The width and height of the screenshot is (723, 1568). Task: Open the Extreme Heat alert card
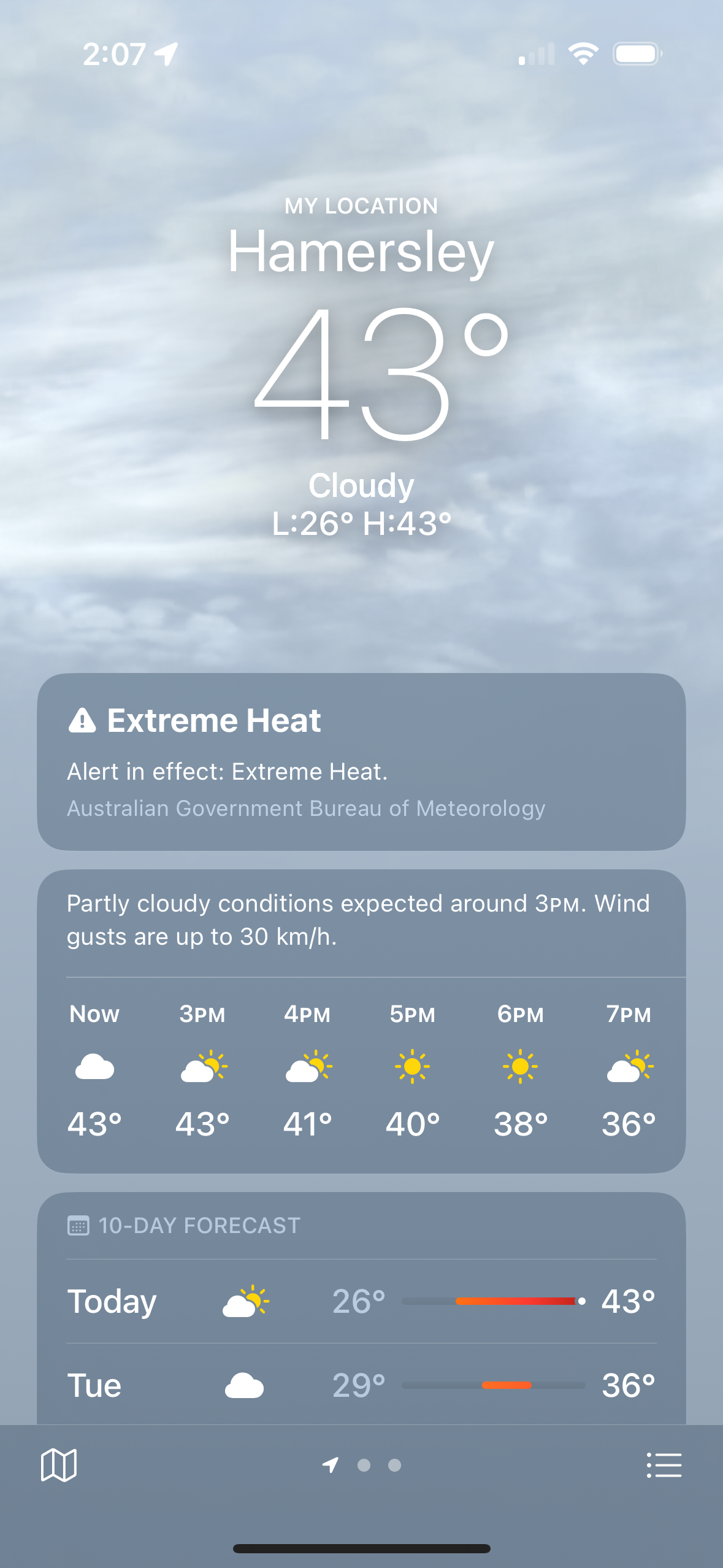[x=361, y=761]
